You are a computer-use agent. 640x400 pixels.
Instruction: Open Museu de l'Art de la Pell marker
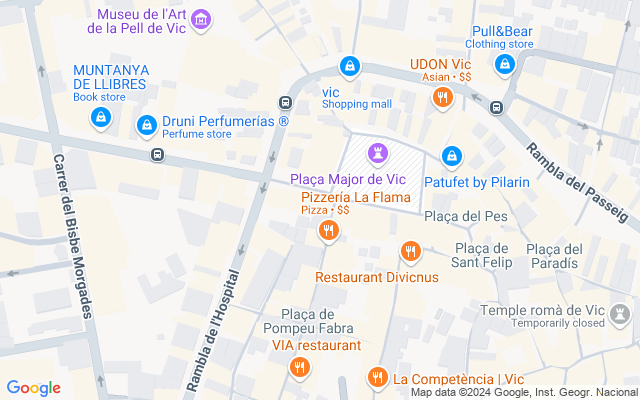[x=200, y=20]
